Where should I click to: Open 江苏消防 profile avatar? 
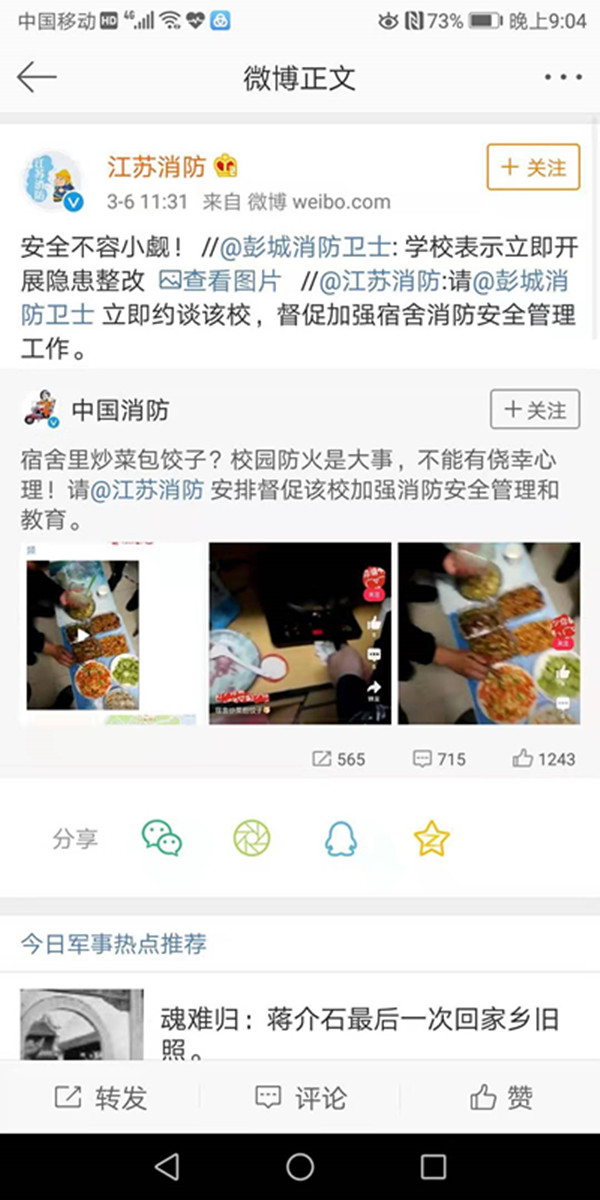coord(53,181)
